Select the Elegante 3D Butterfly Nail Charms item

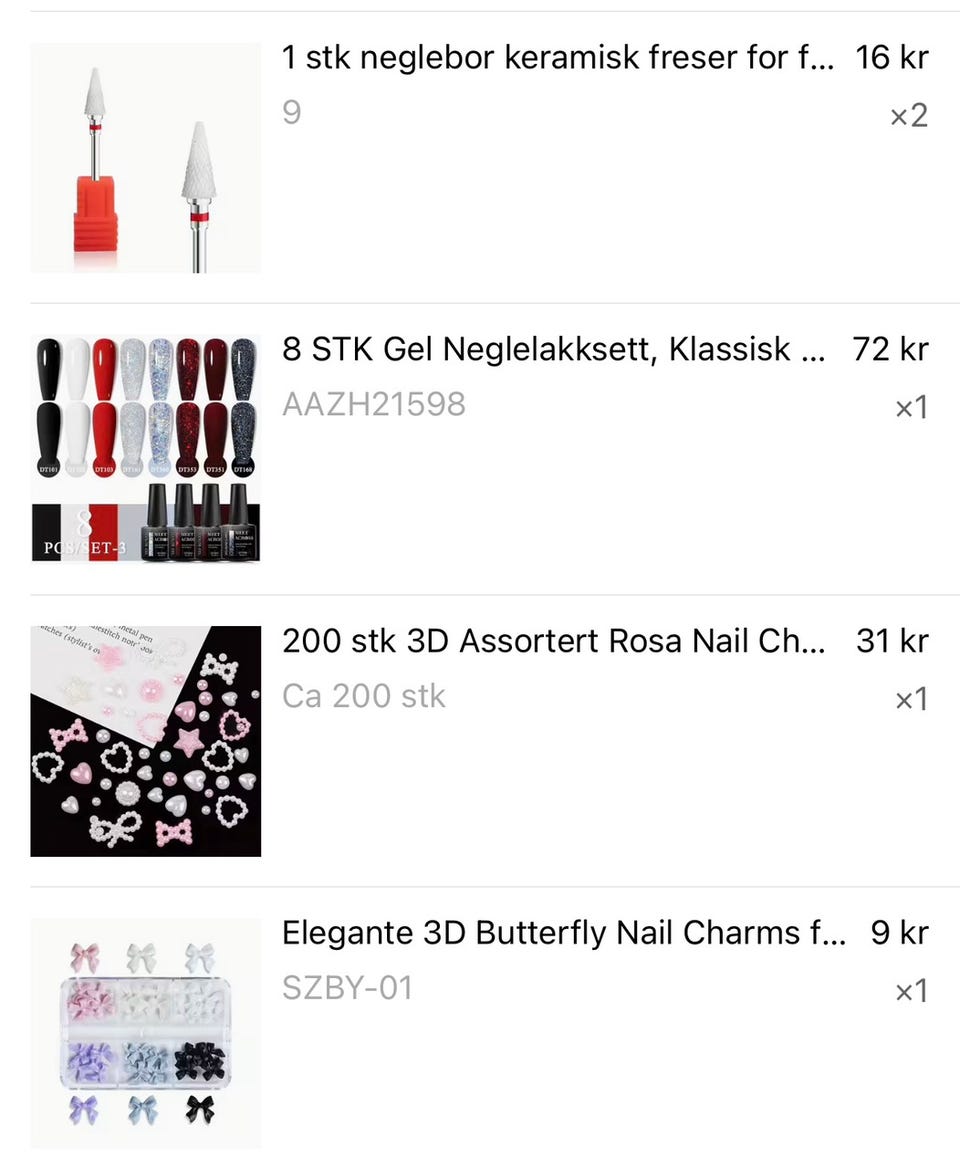tap(563, 935)
